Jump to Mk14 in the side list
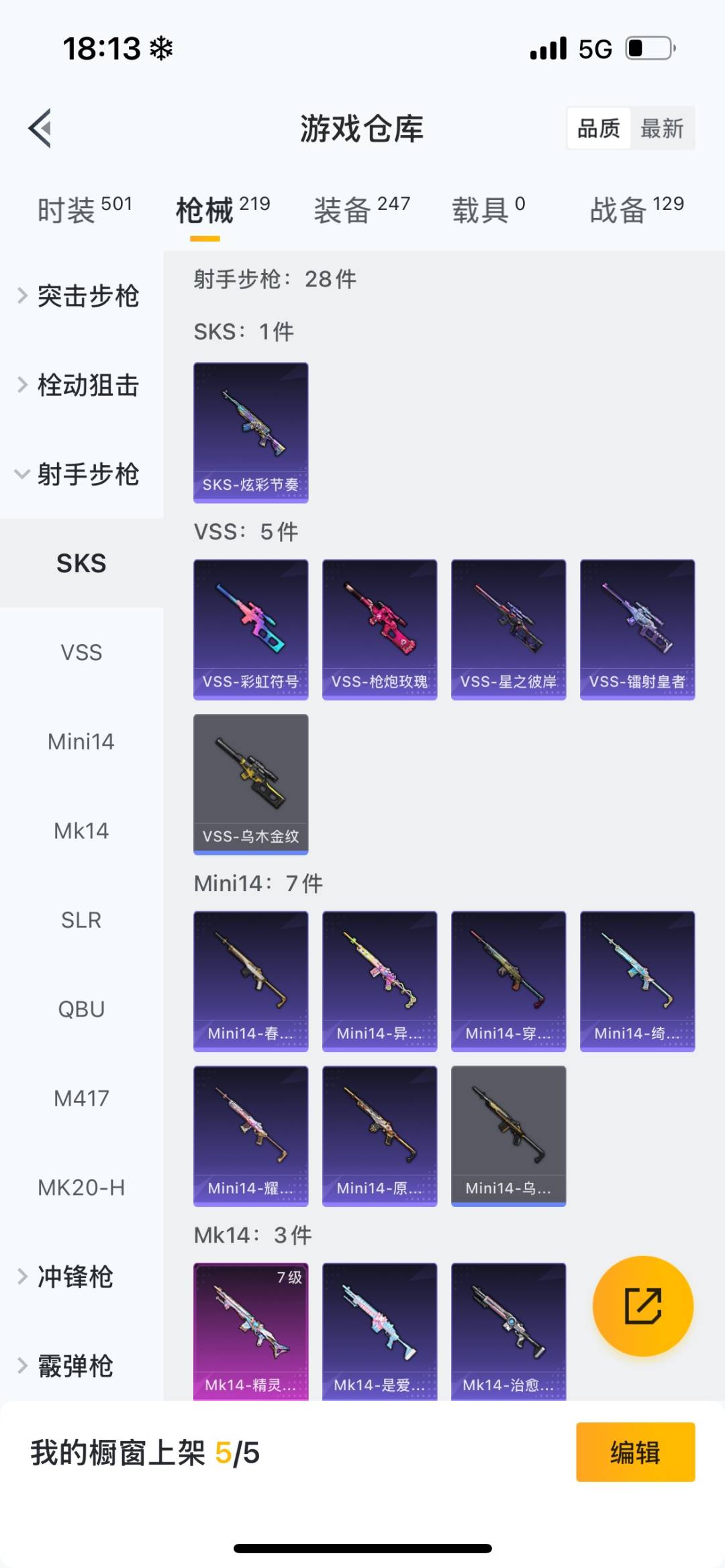Screen dimensions: 725x1568 pyautogui.click(x=81, y=831)
